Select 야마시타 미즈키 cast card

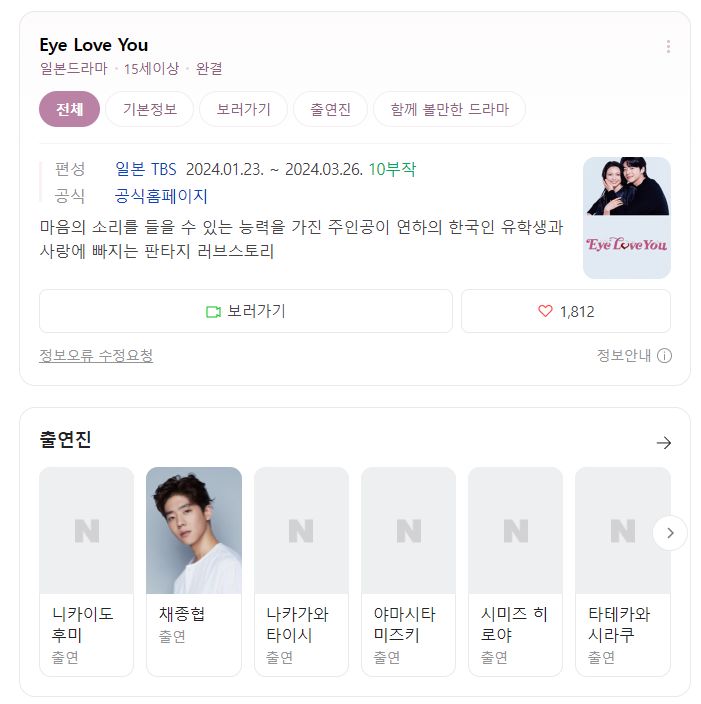(x=408, y=571)
